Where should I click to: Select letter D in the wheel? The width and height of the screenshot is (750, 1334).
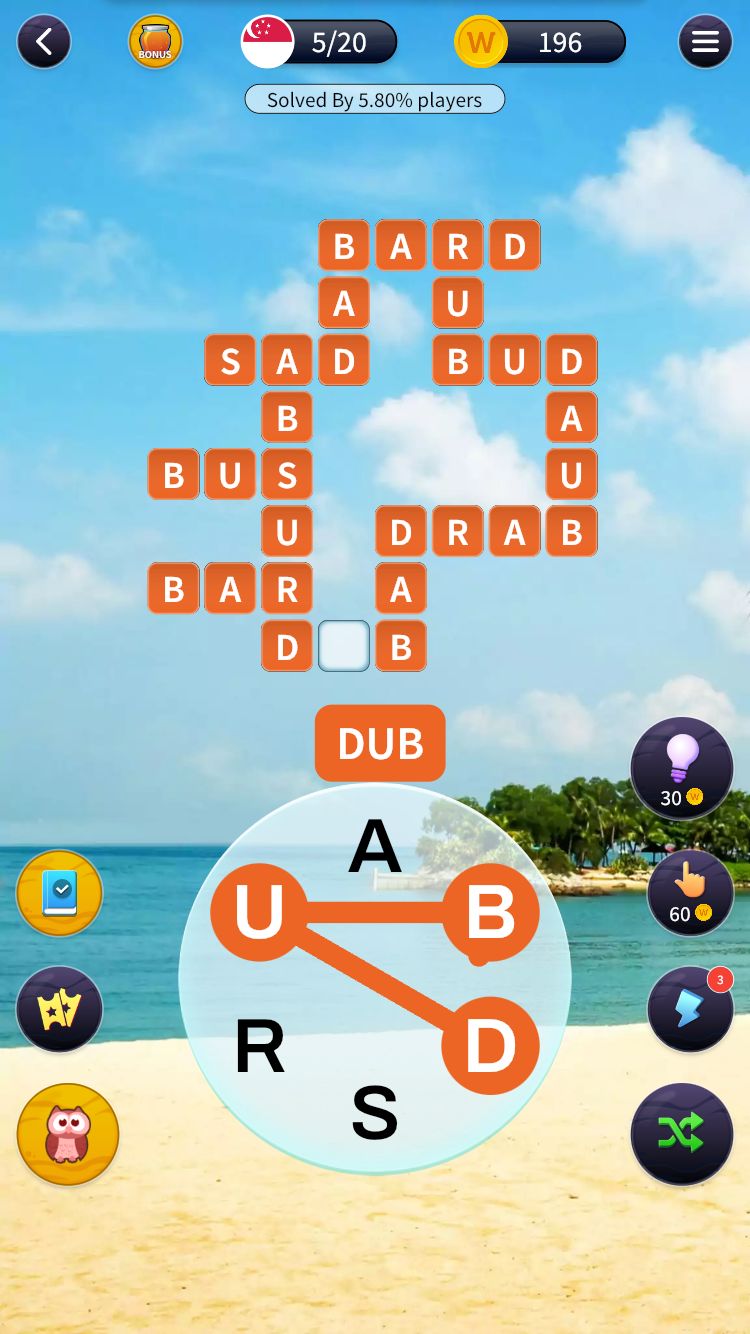(490, 1047)
